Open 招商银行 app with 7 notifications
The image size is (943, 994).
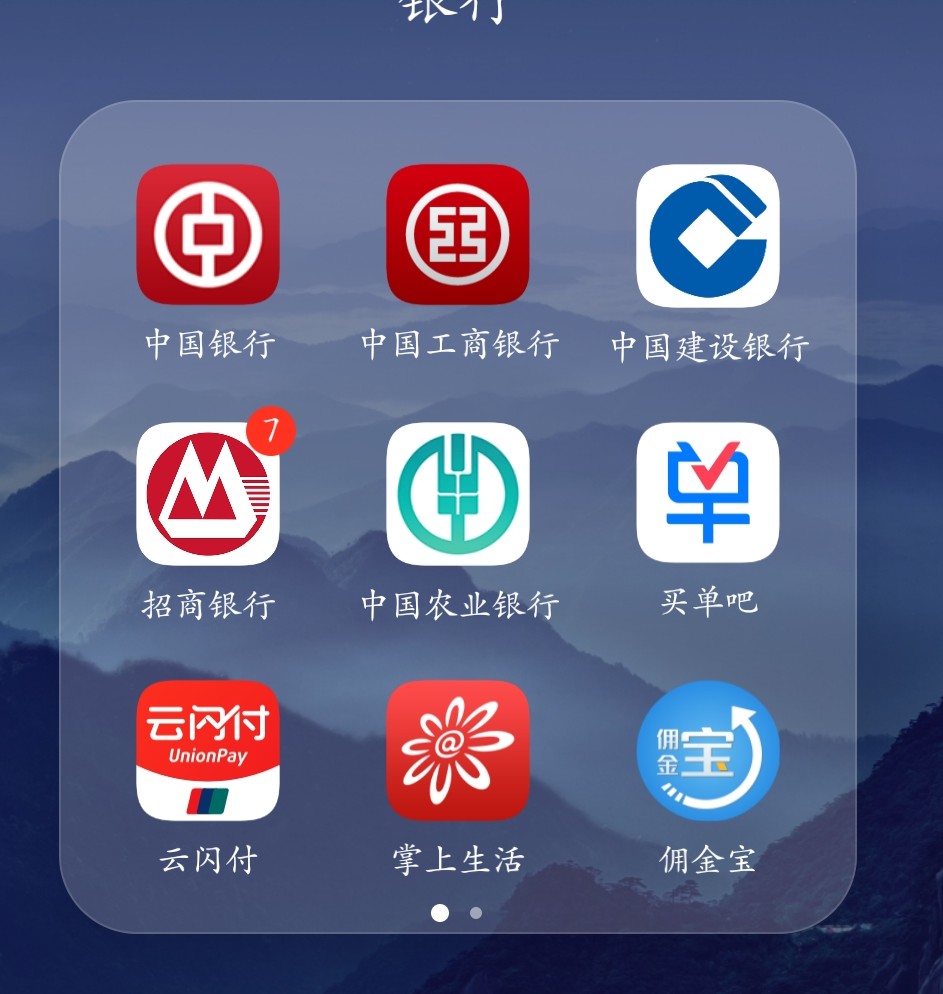(208, 494)
